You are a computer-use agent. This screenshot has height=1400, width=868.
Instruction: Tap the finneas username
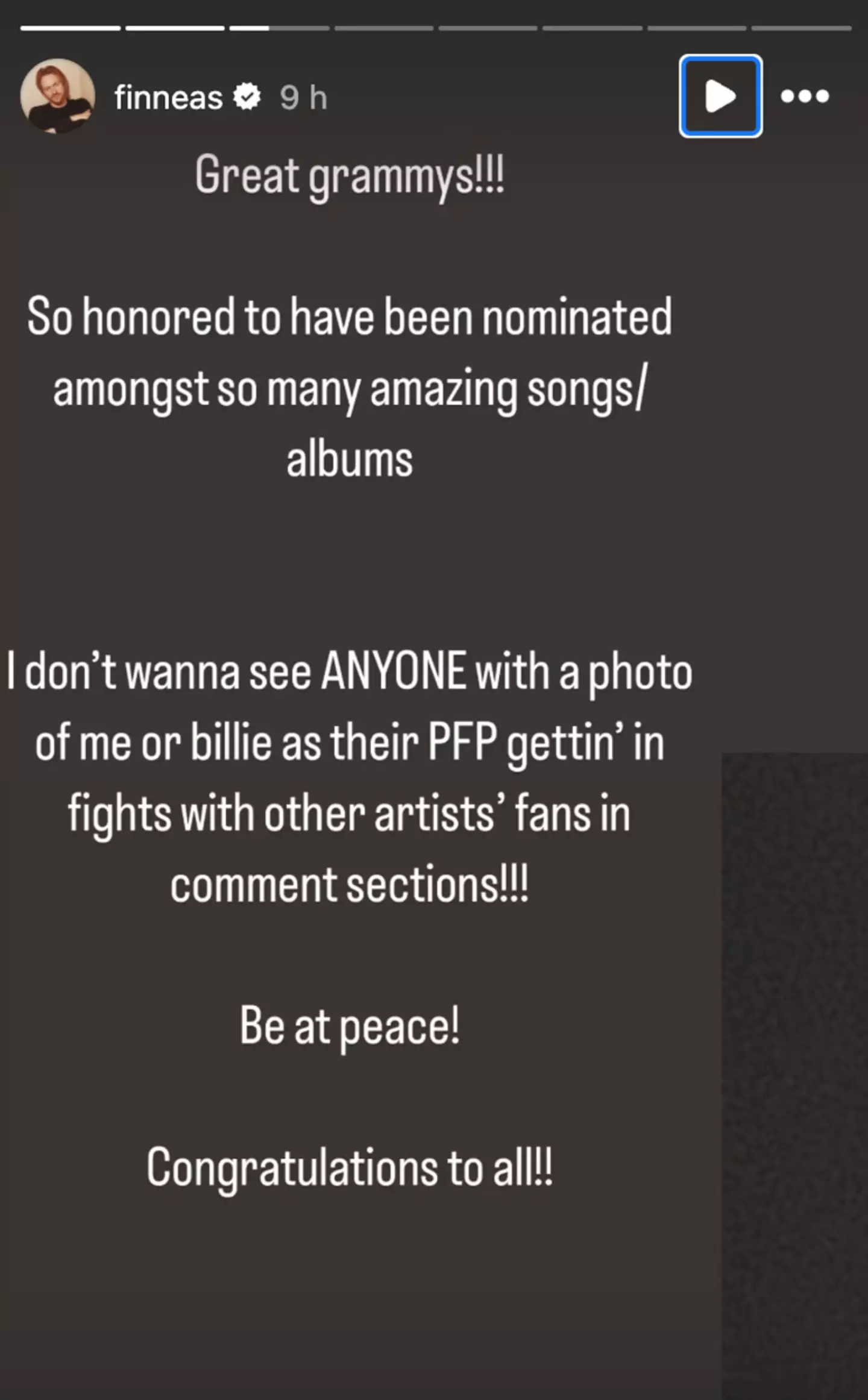(x=168, y=98)
